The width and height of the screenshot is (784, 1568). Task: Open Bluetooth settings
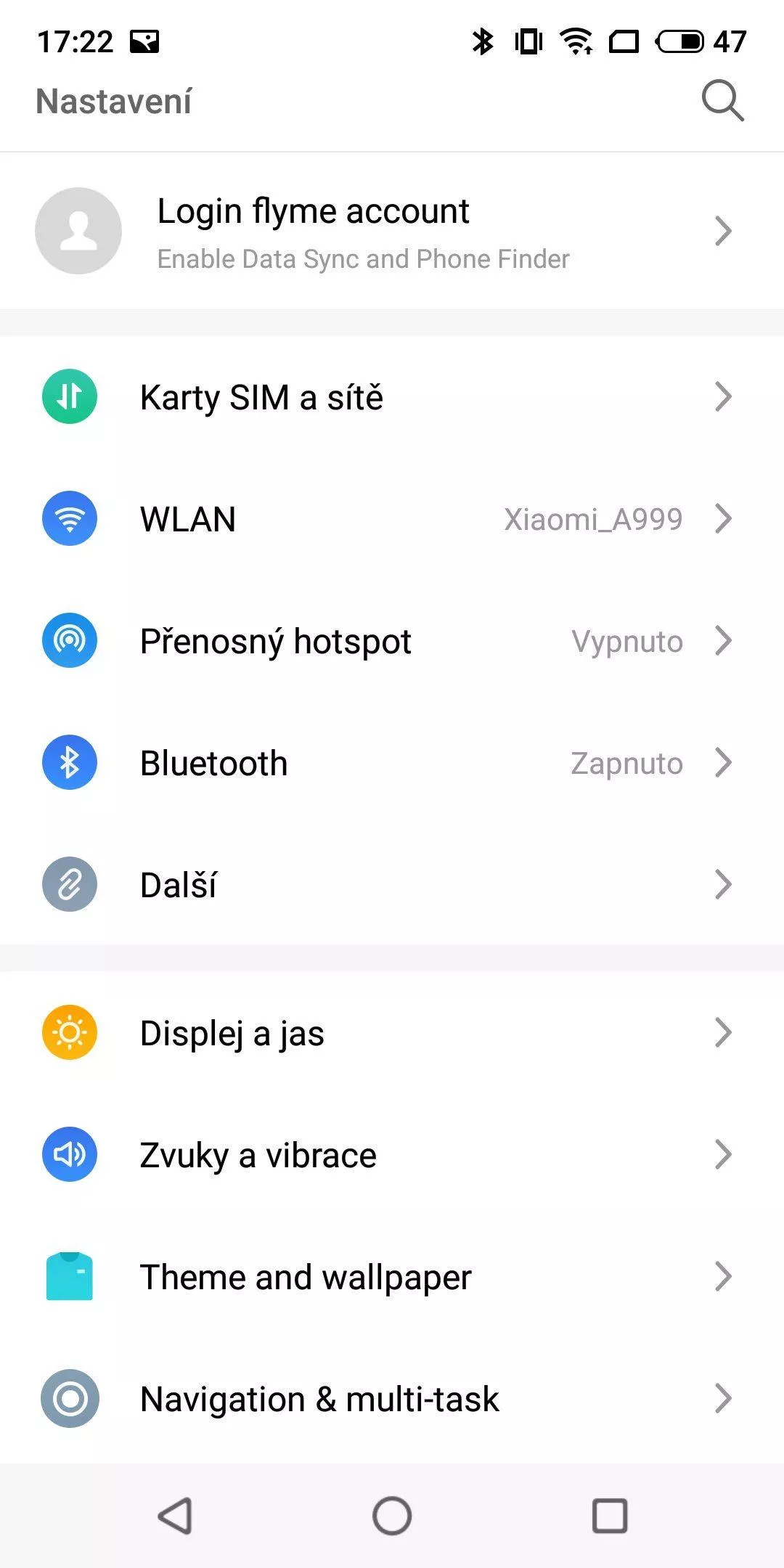tap(392, 763)
